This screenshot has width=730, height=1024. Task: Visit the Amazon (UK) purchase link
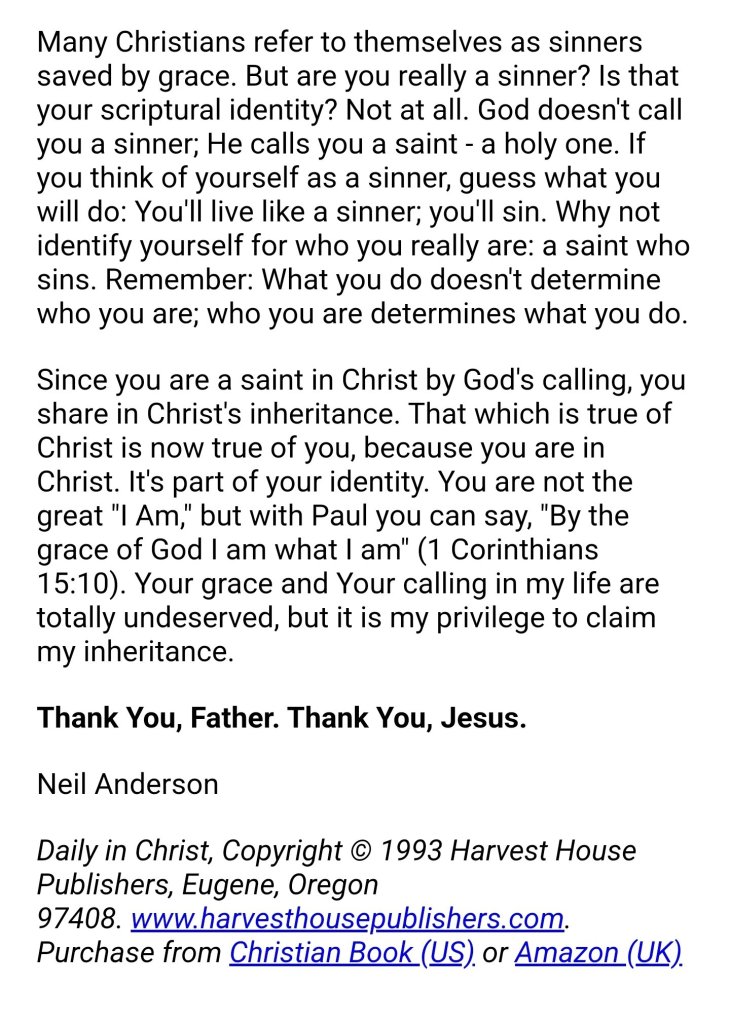598,952
